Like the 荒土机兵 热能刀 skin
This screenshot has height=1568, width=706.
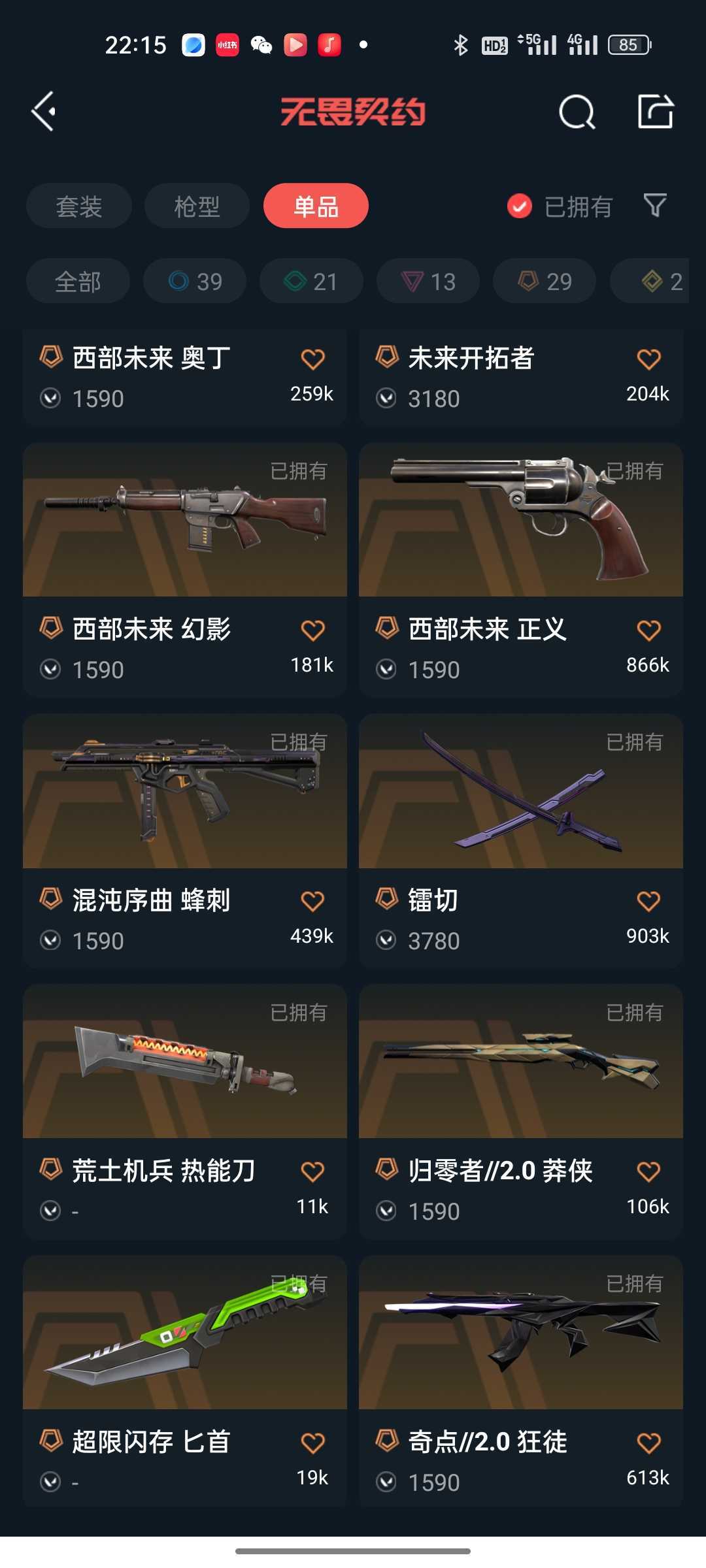tap(312, 1172)
